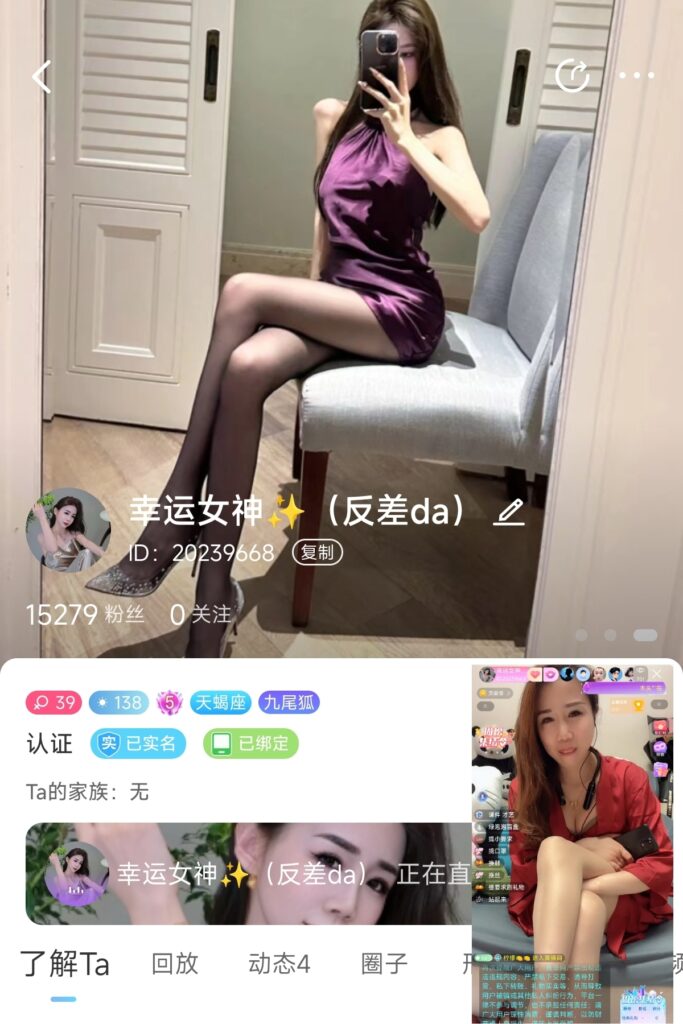The width and height of the screenshot is (683, 1024).
Task: Switch to the 了解Ta tab
Action: [x=65, y=964]
